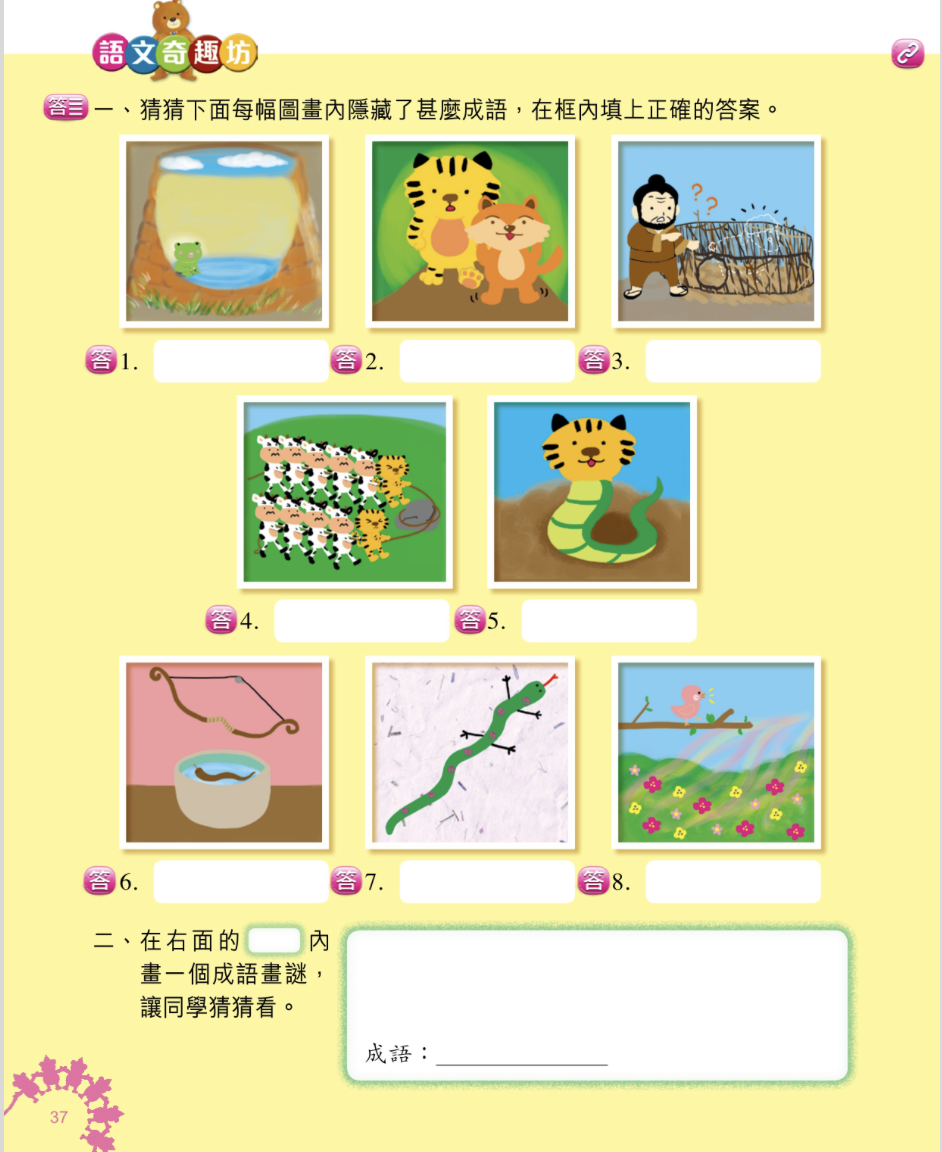Reveal all answers with the 答 button beside question 一
This screenshot has height=1152, width=942.
point(67,108)
